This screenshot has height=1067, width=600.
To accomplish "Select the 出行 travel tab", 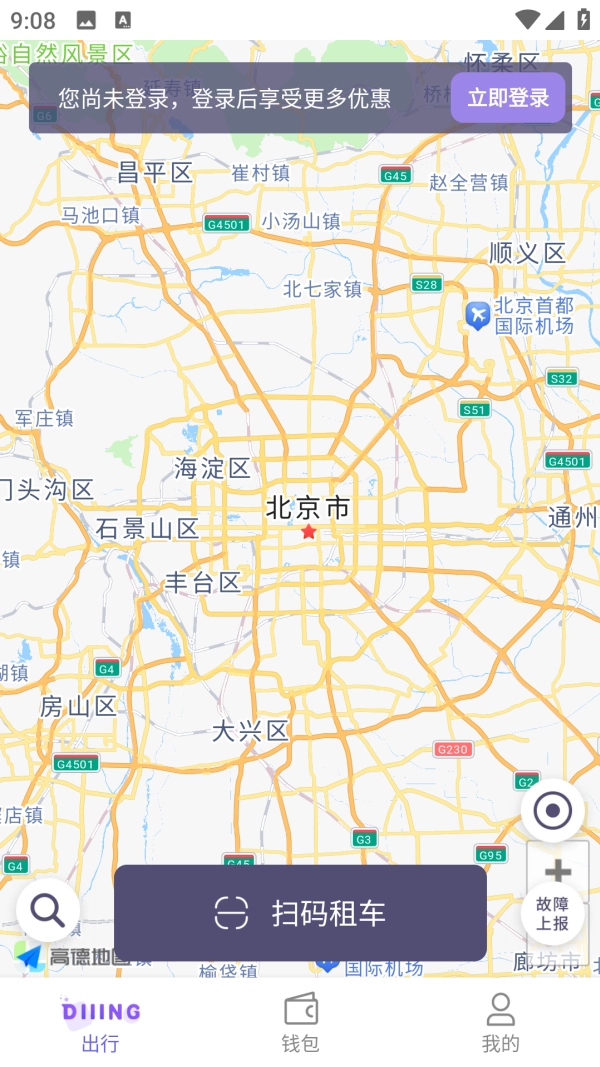I will (x=100, y=1022).
